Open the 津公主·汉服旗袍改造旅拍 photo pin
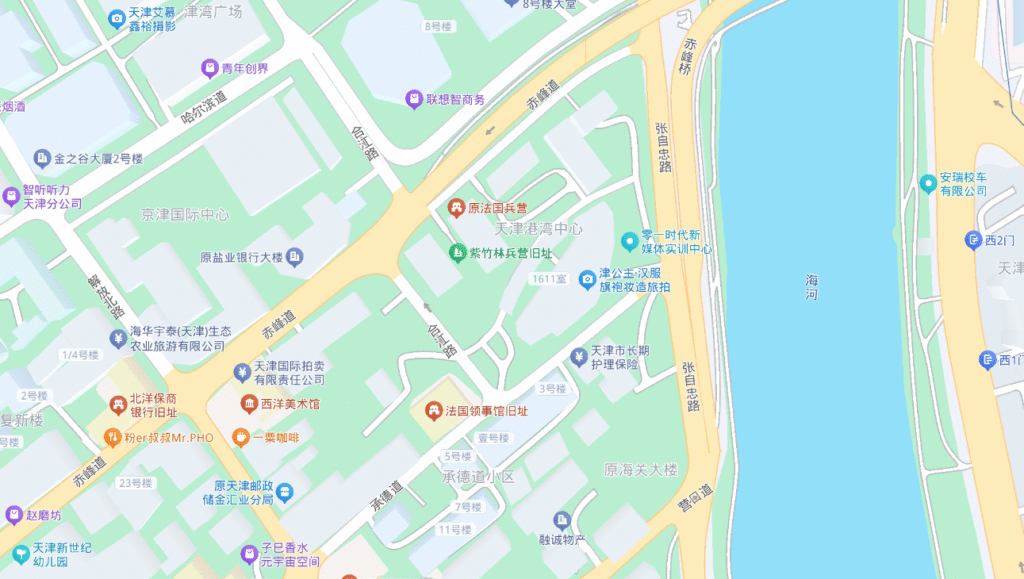Screen dimensions: 1024x579 587,279
